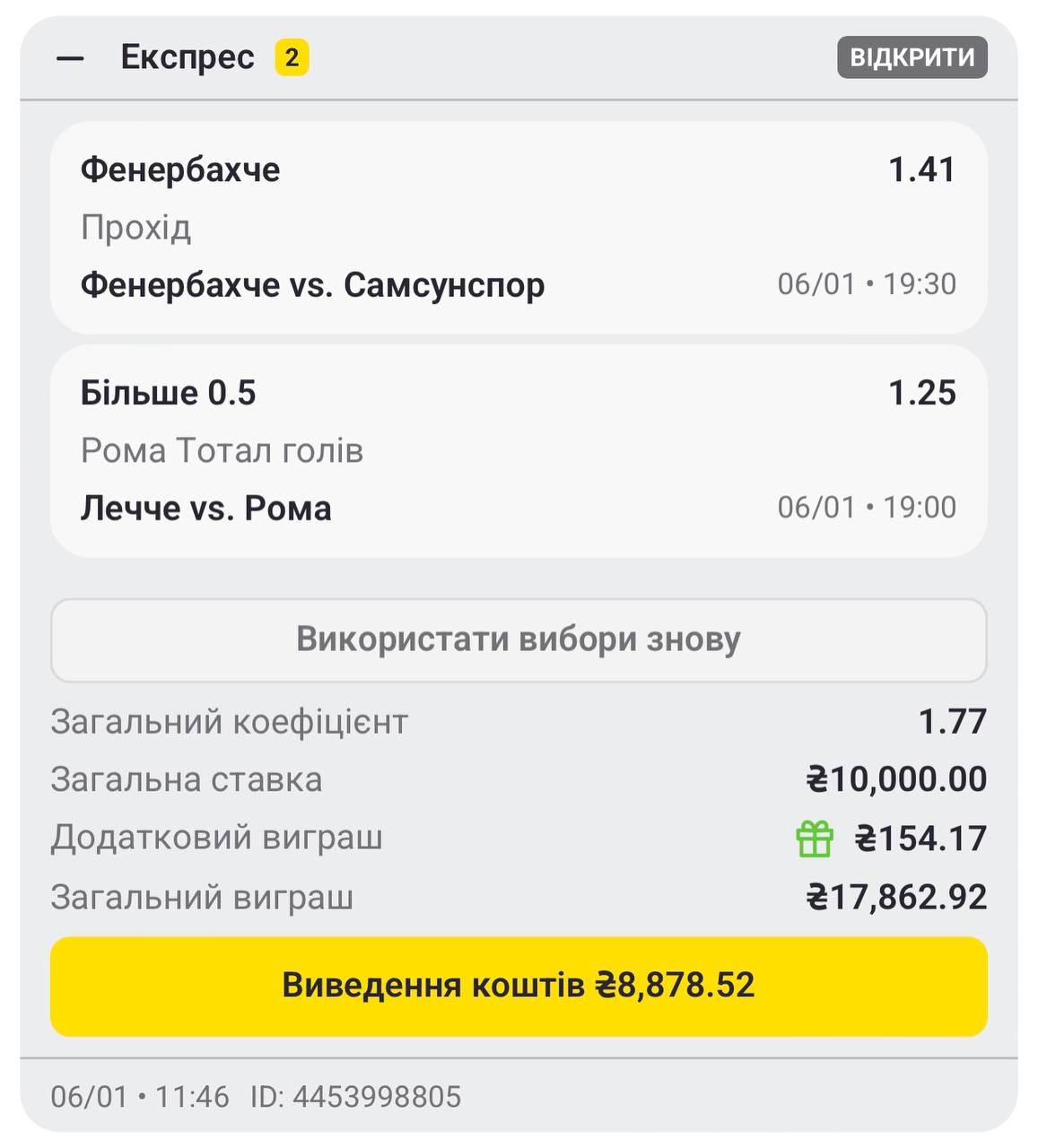This screenshot has height=1148, width=1038.
Task: Tap the Використати вибори знову button
Action: (x=519, y=640)
